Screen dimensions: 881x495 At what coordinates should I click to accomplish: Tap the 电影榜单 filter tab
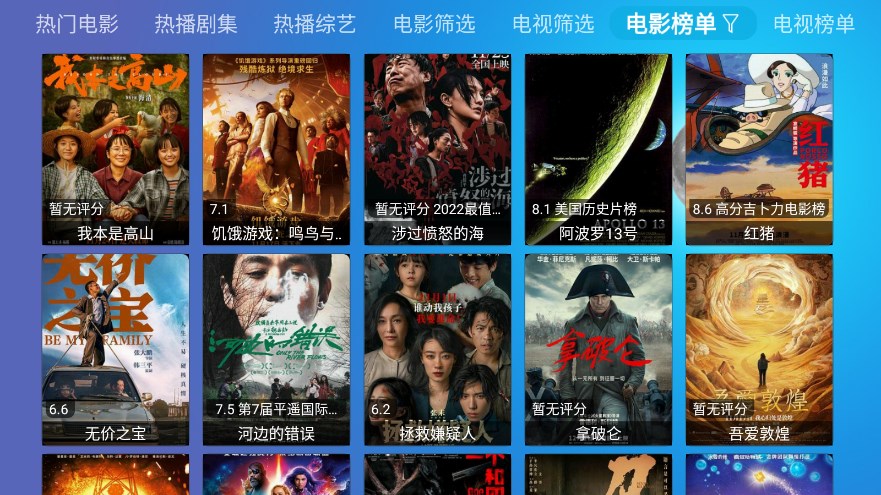pos(682,24)
